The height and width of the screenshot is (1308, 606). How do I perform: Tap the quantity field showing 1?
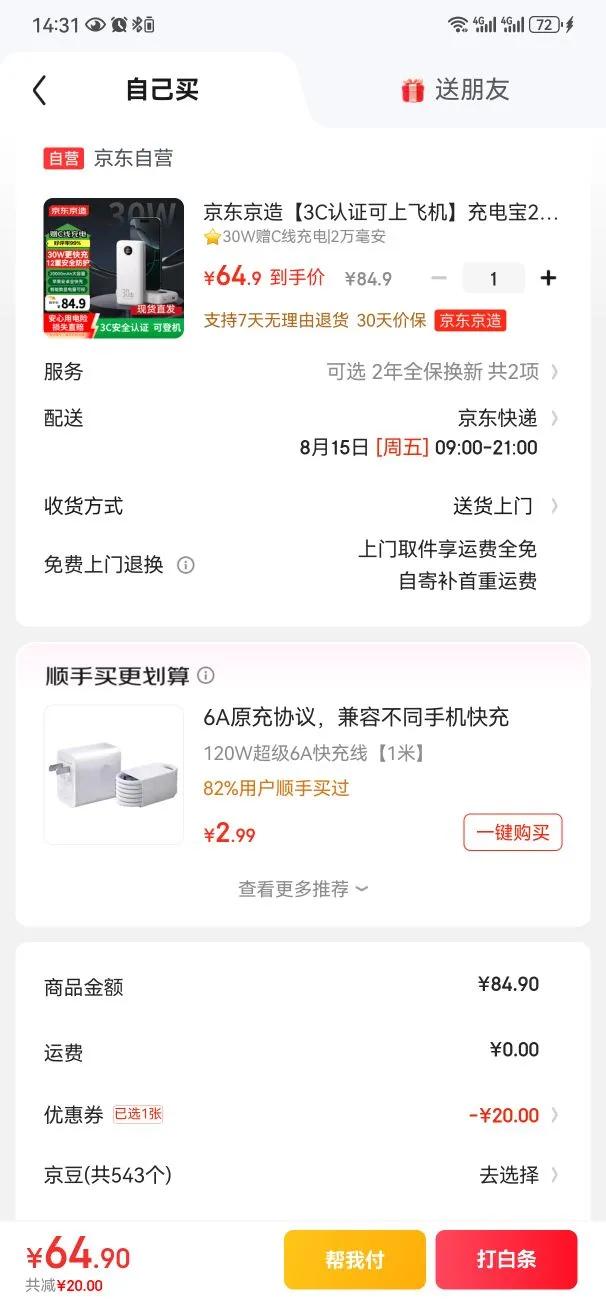(x=493, y=278)
